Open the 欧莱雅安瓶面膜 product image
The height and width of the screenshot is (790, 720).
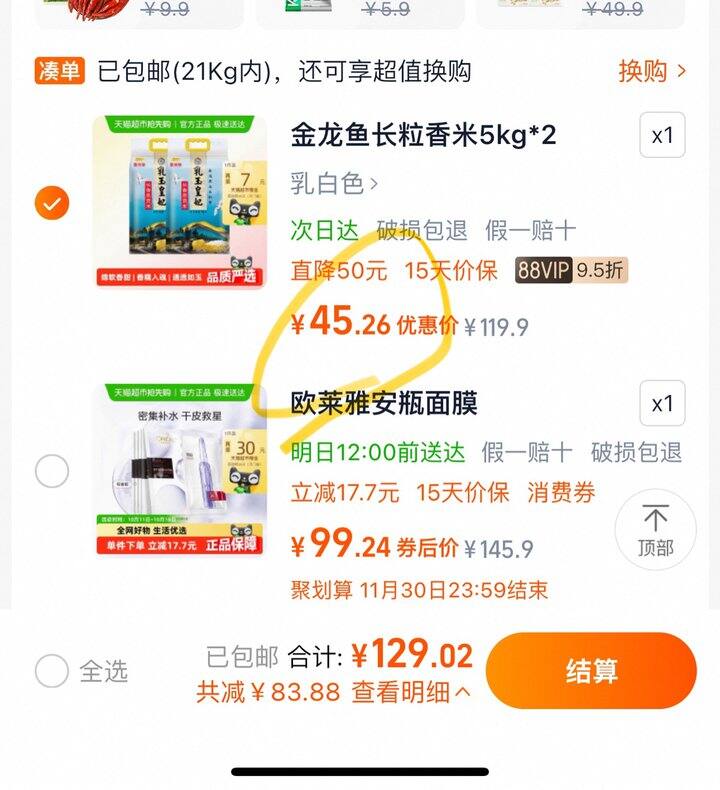[180, 470]
